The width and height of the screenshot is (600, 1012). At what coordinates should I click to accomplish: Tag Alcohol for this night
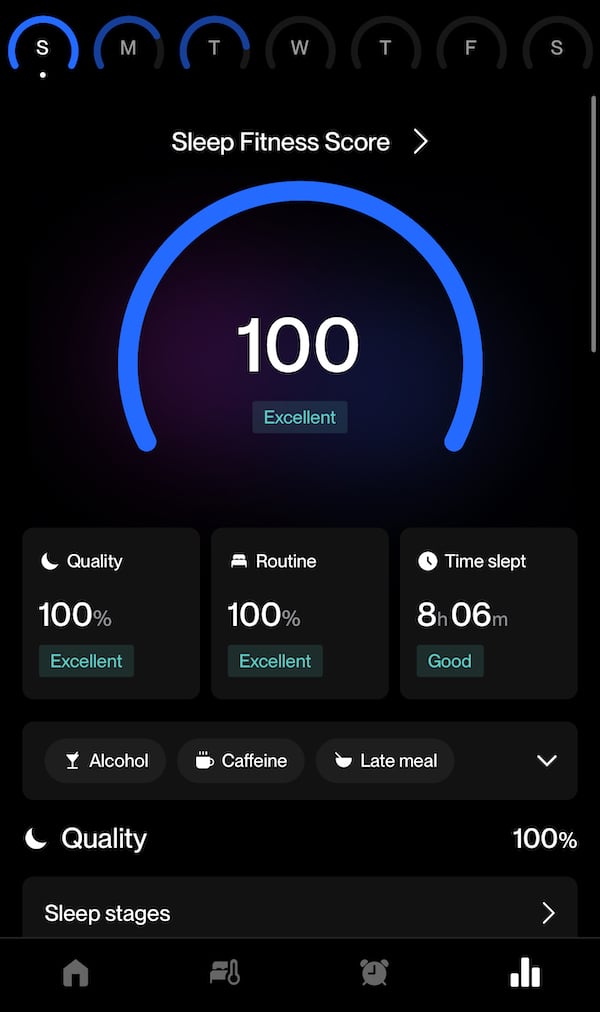click(105, 761)
